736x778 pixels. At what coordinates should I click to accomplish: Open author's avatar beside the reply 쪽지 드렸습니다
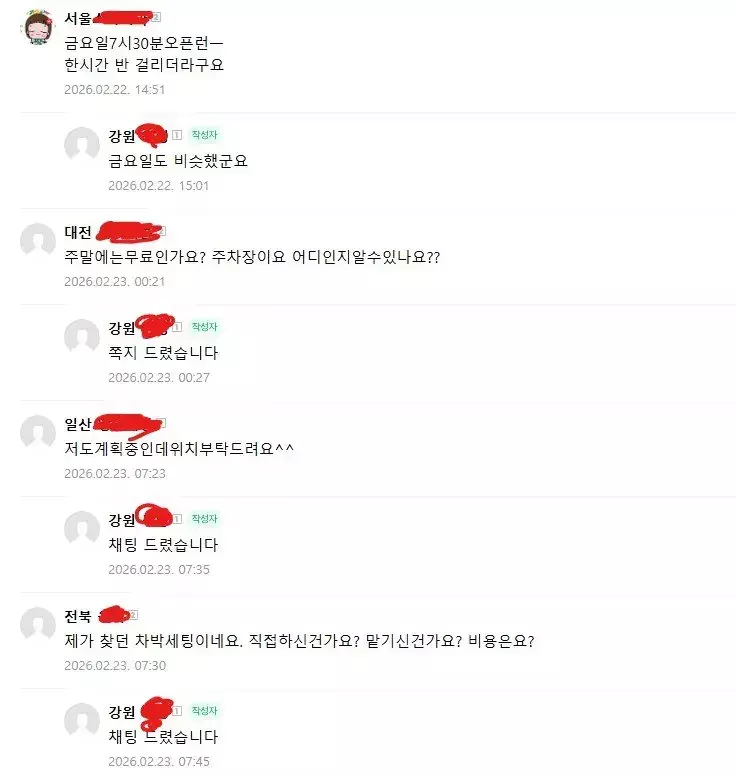pos(81,337)
